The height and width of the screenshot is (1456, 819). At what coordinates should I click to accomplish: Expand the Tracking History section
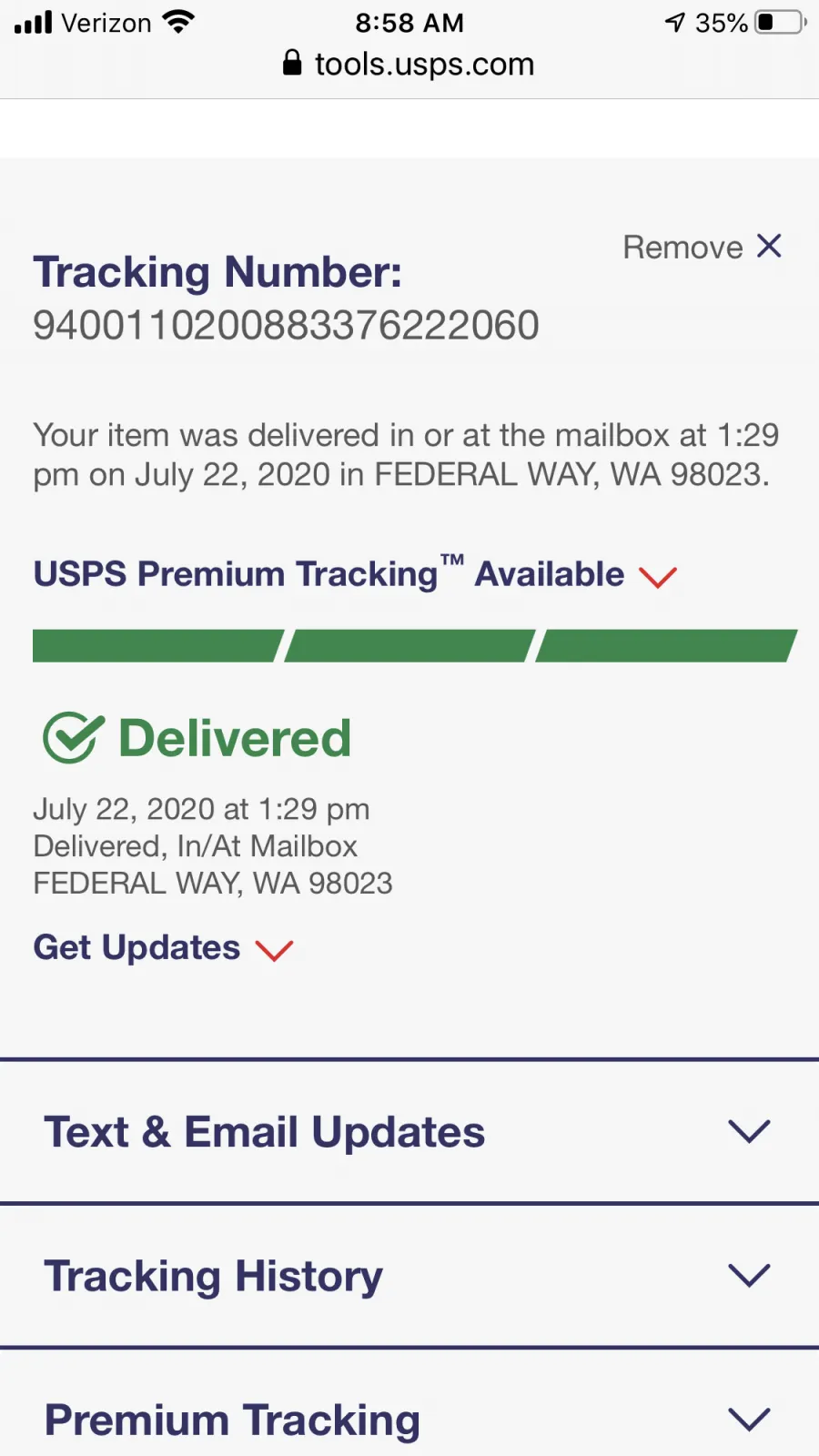pos(409,1276)
